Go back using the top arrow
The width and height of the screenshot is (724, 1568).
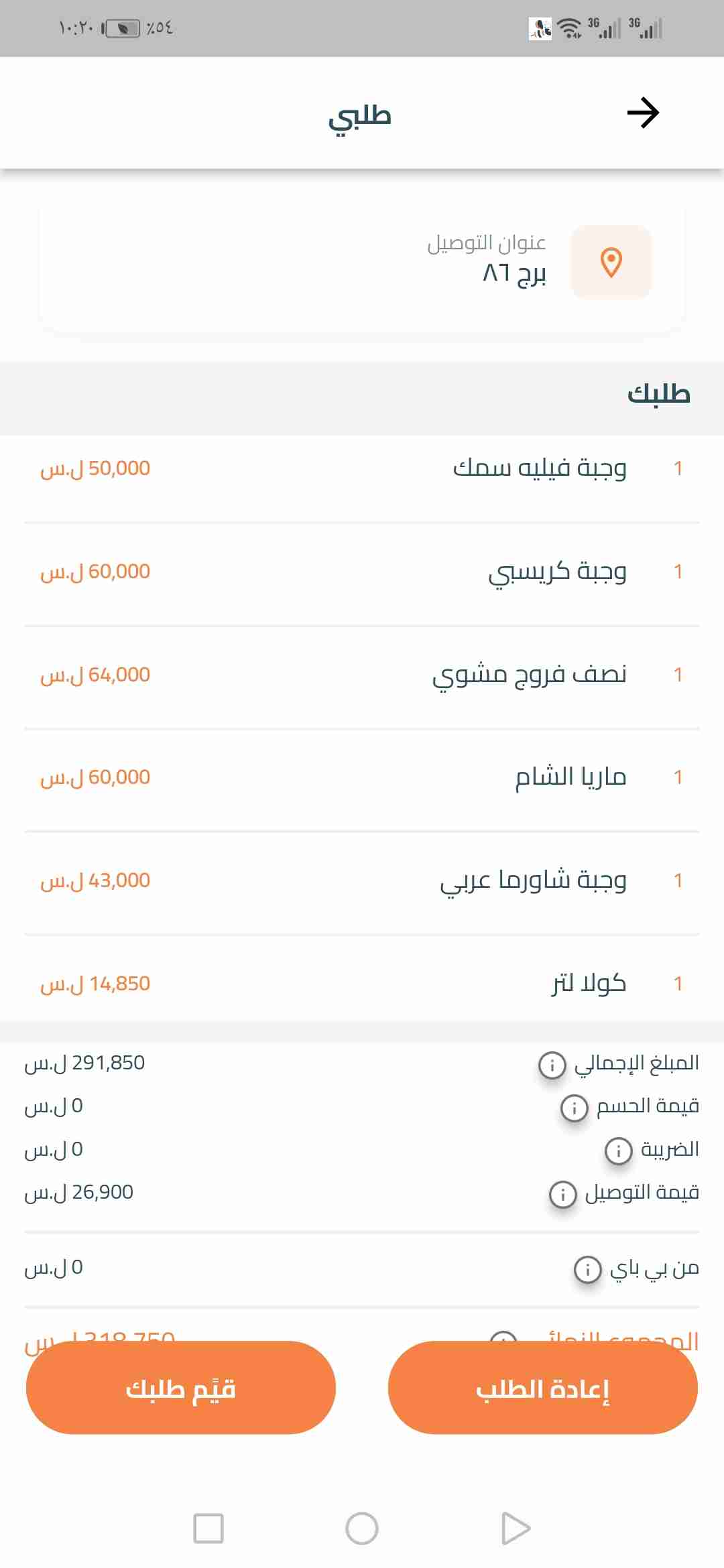pos(643,113)
